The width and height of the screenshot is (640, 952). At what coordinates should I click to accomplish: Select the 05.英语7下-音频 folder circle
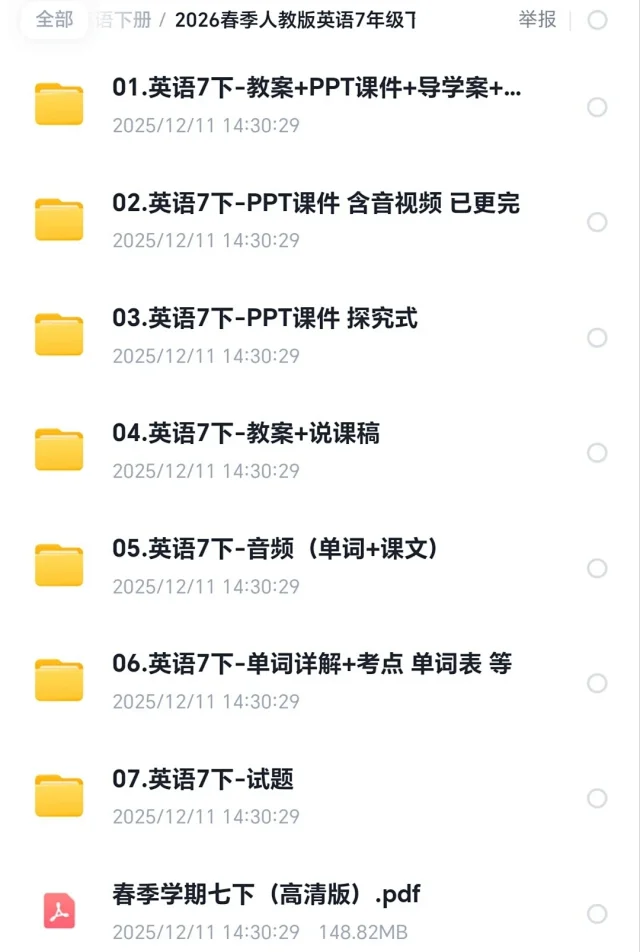click(x=597, y=568)
